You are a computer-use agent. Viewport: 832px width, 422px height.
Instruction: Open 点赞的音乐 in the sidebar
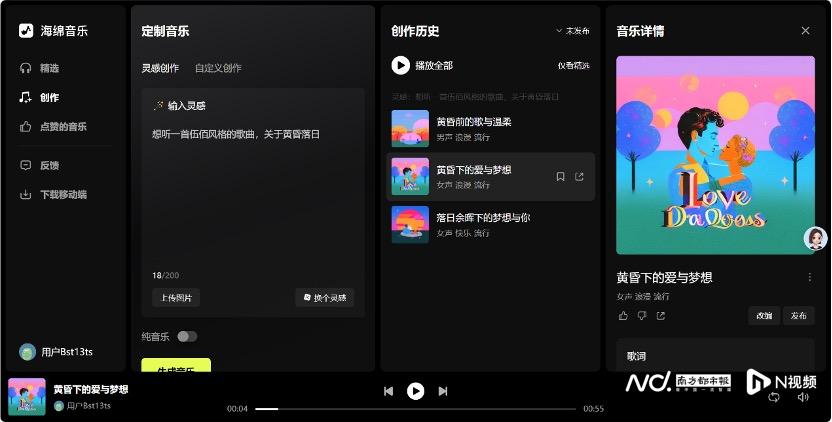click(x=53, y=126)
